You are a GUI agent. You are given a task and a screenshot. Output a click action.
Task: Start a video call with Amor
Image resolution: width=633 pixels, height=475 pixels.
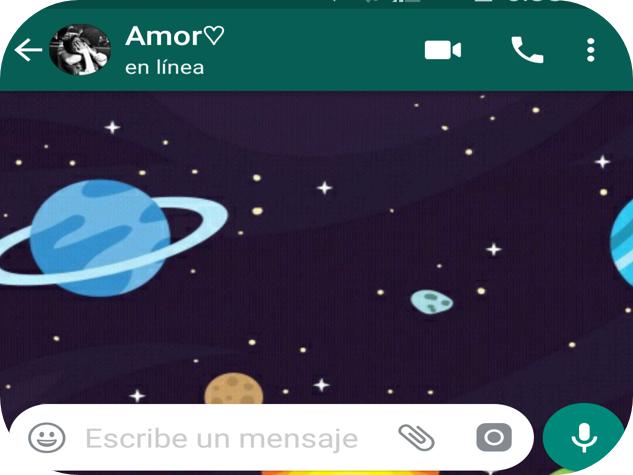point(442,50)
